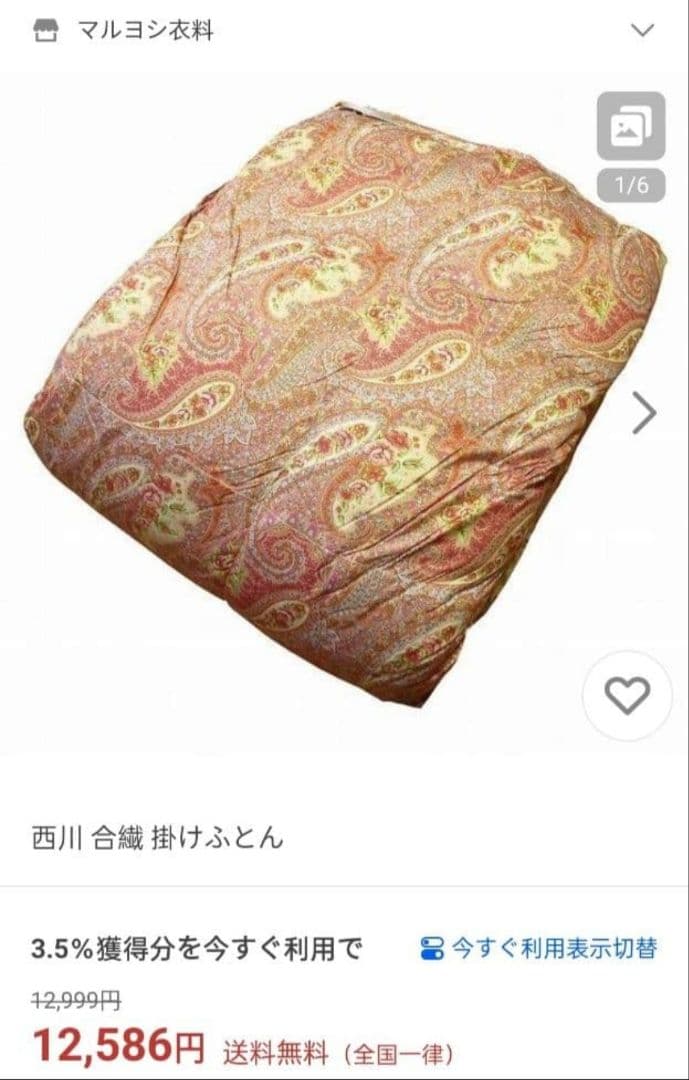Add the futon to favorites with heart
This screenshot has width=689, height=1080.
[x=627, y=696]
